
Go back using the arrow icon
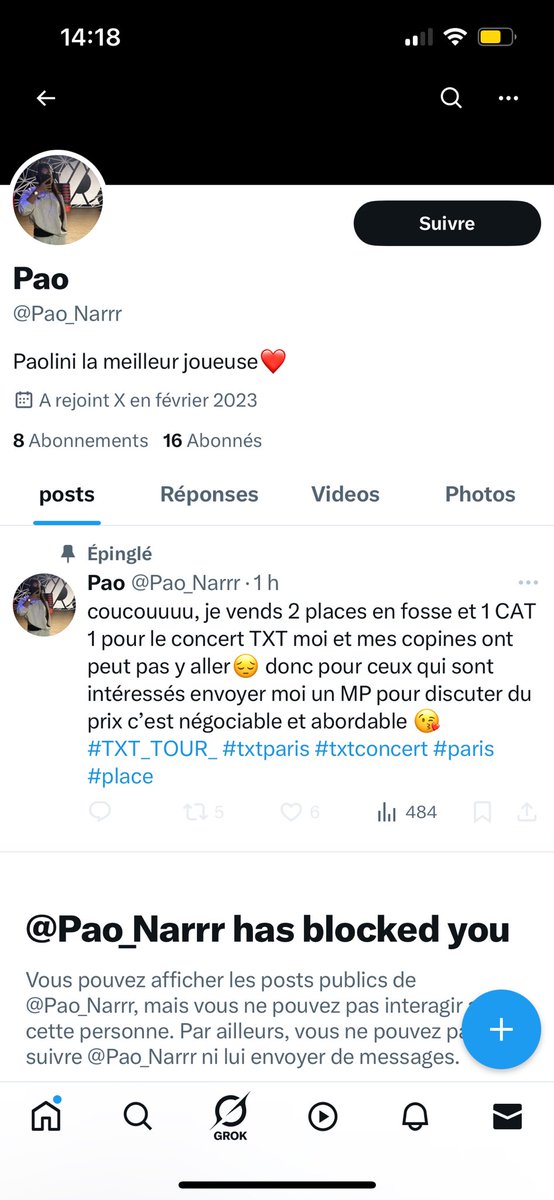(45, 98)
